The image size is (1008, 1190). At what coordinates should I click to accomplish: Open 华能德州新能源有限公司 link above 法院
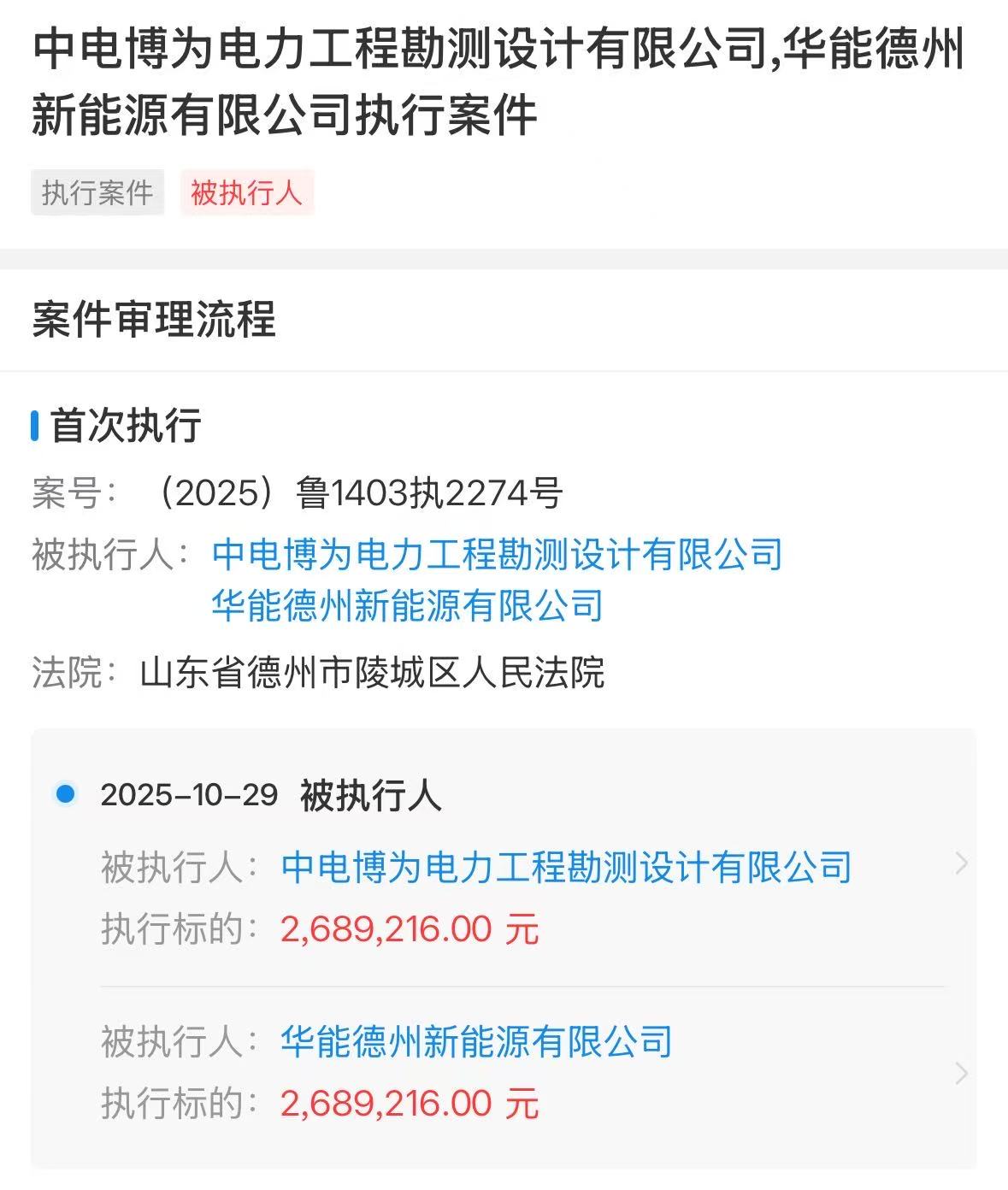click(408, 605)
